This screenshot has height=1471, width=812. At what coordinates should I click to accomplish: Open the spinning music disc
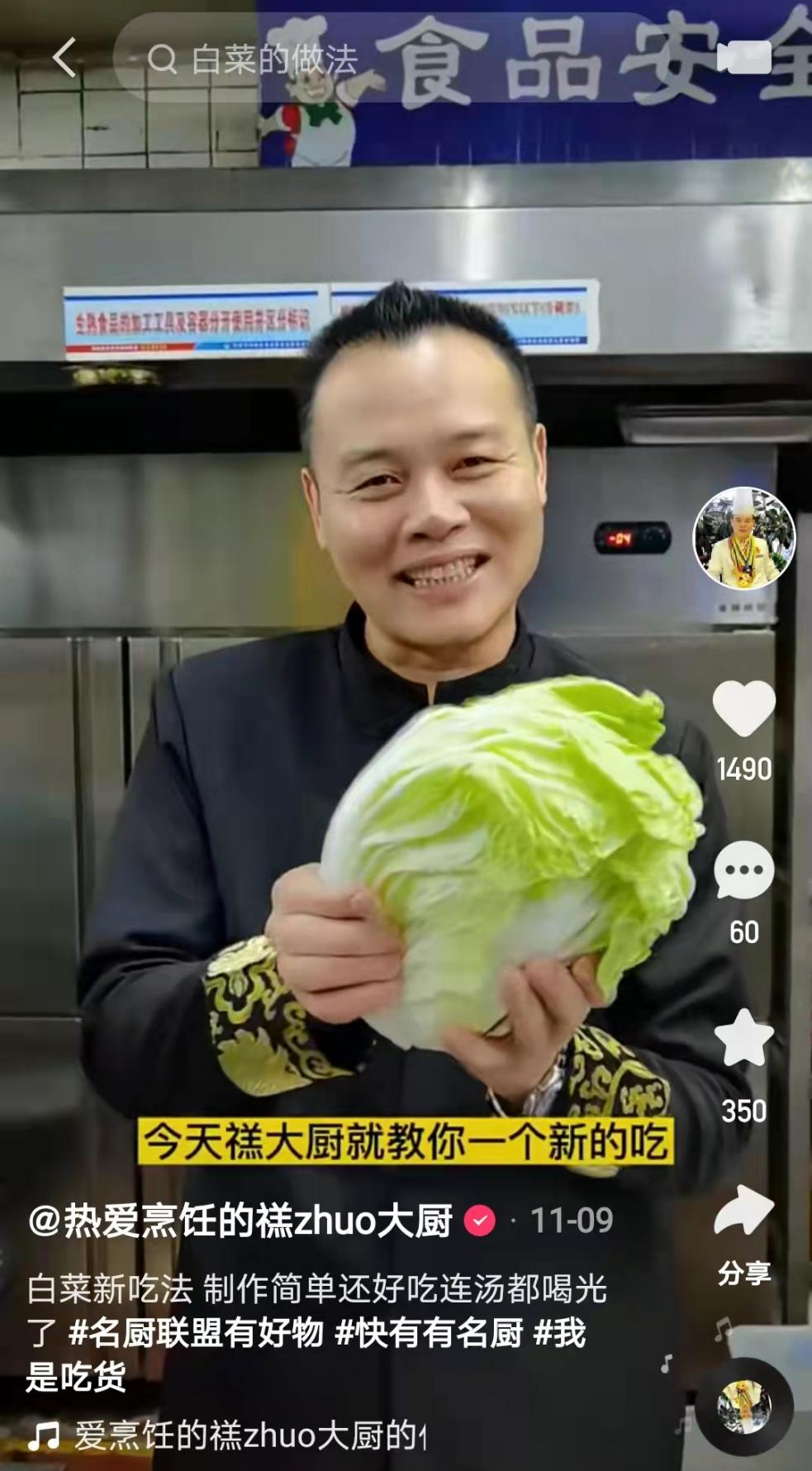743,1407
